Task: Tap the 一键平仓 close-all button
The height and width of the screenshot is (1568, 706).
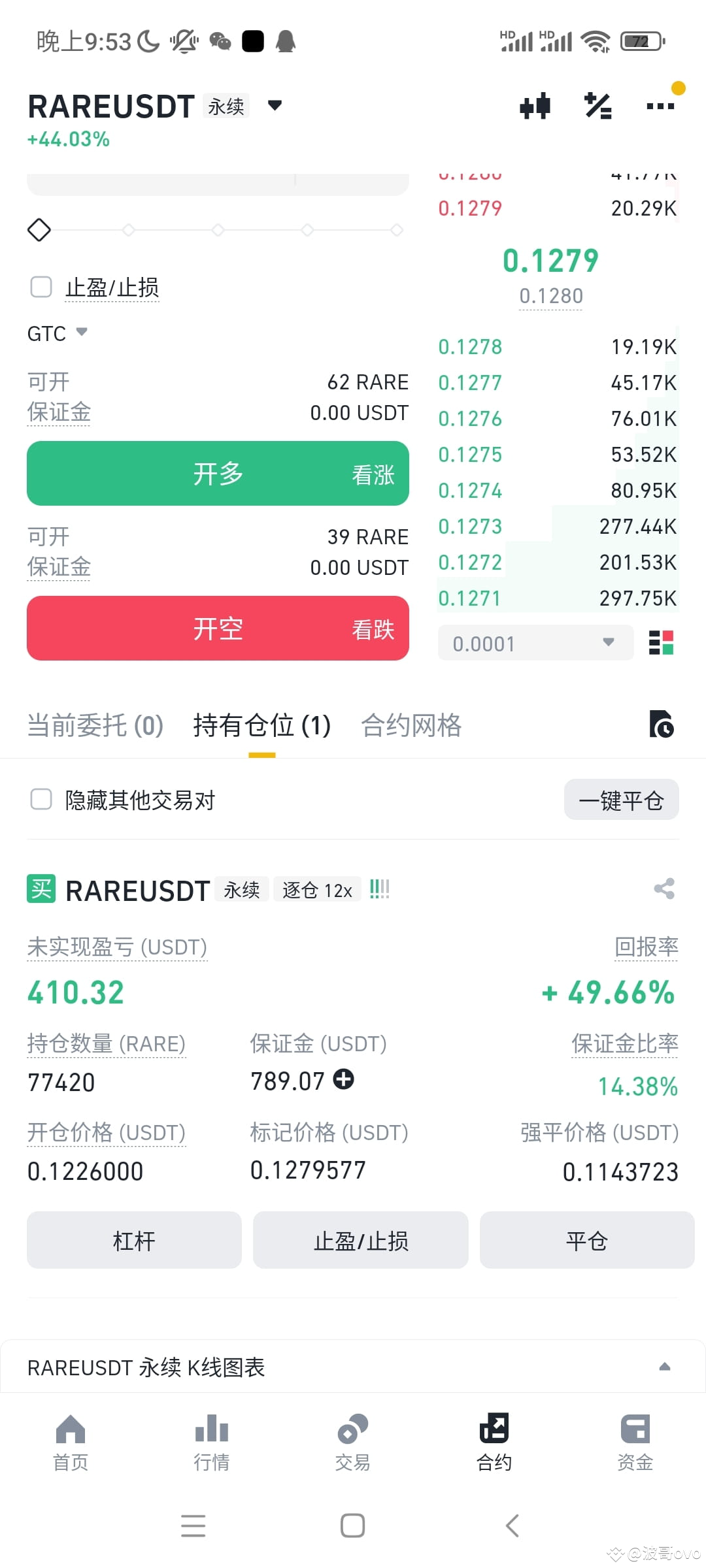Action: (620, 799)
